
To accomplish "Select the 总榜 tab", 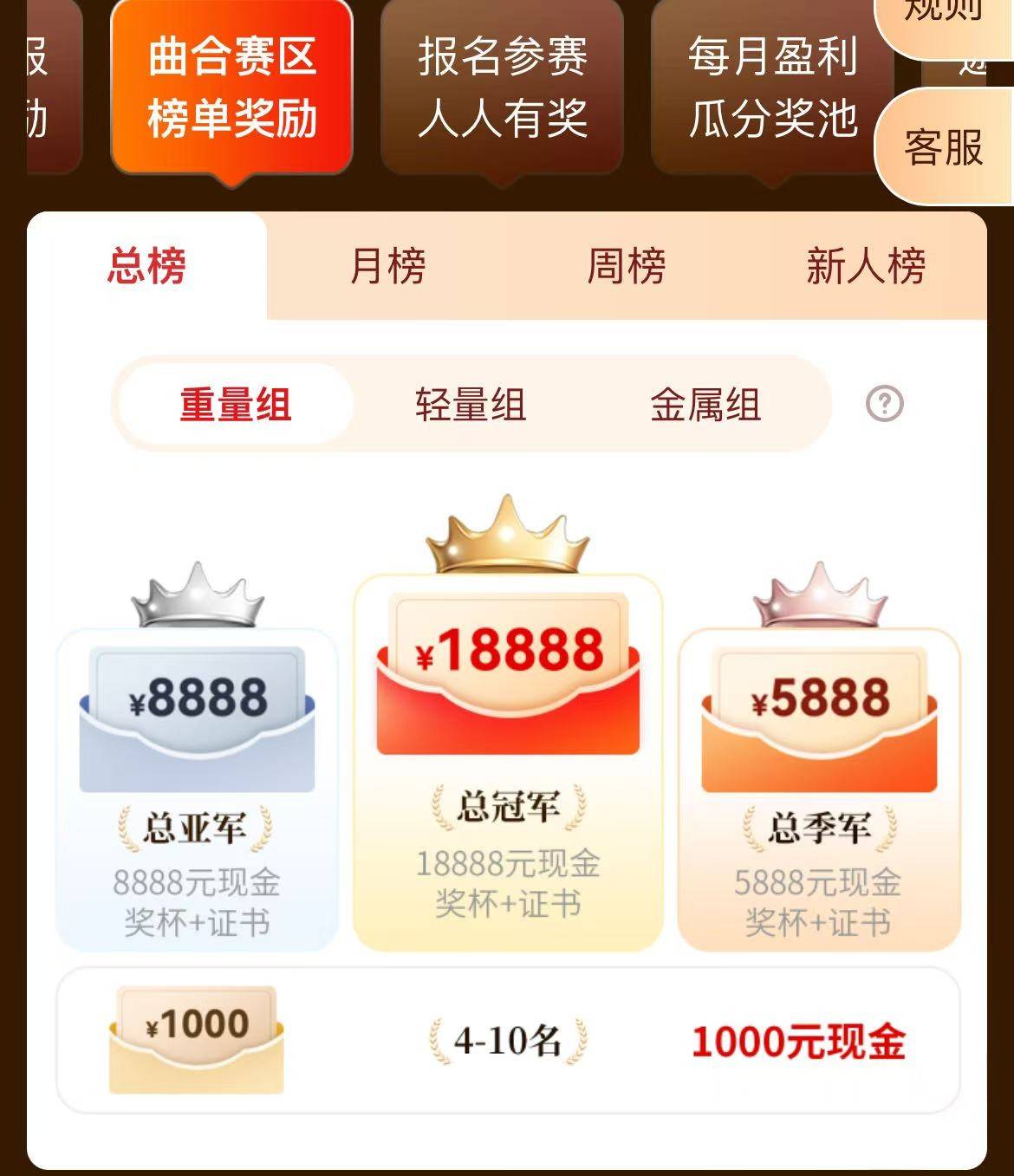I will tap(146, 266).
